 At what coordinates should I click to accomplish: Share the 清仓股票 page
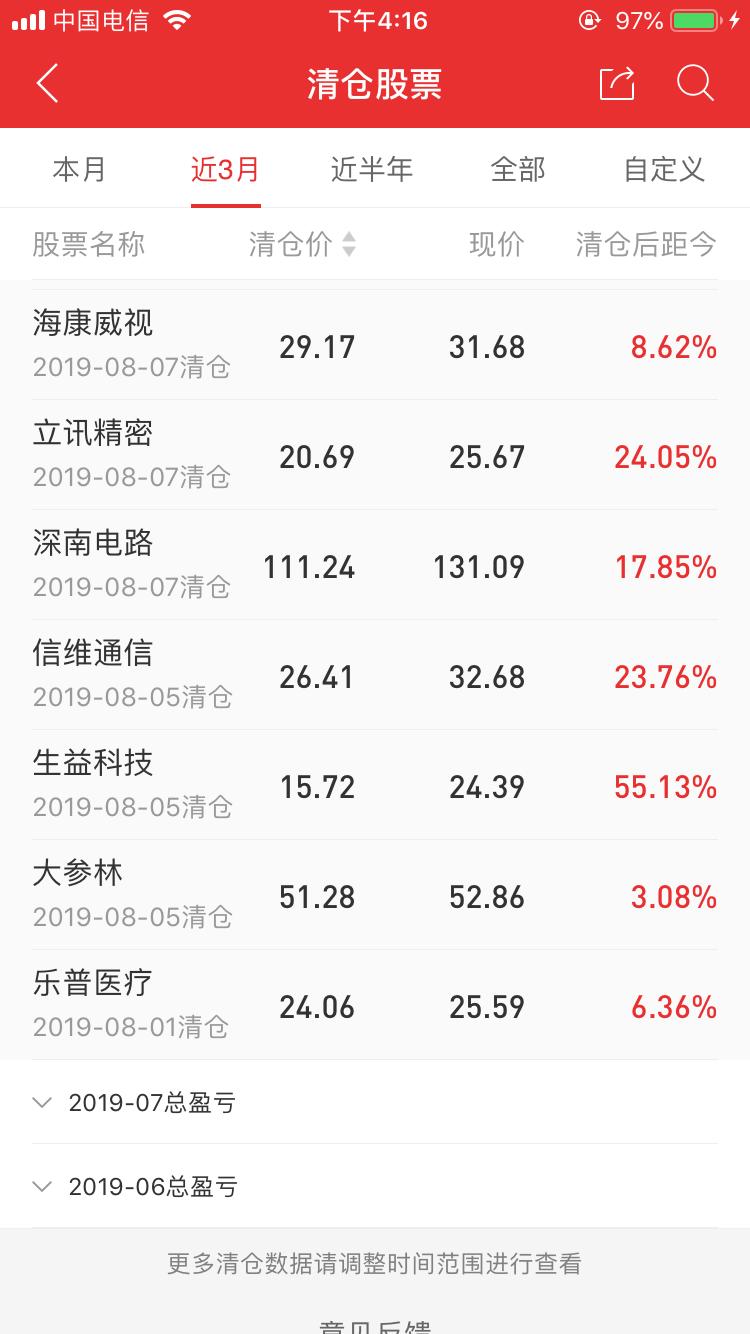click(617, 83)
